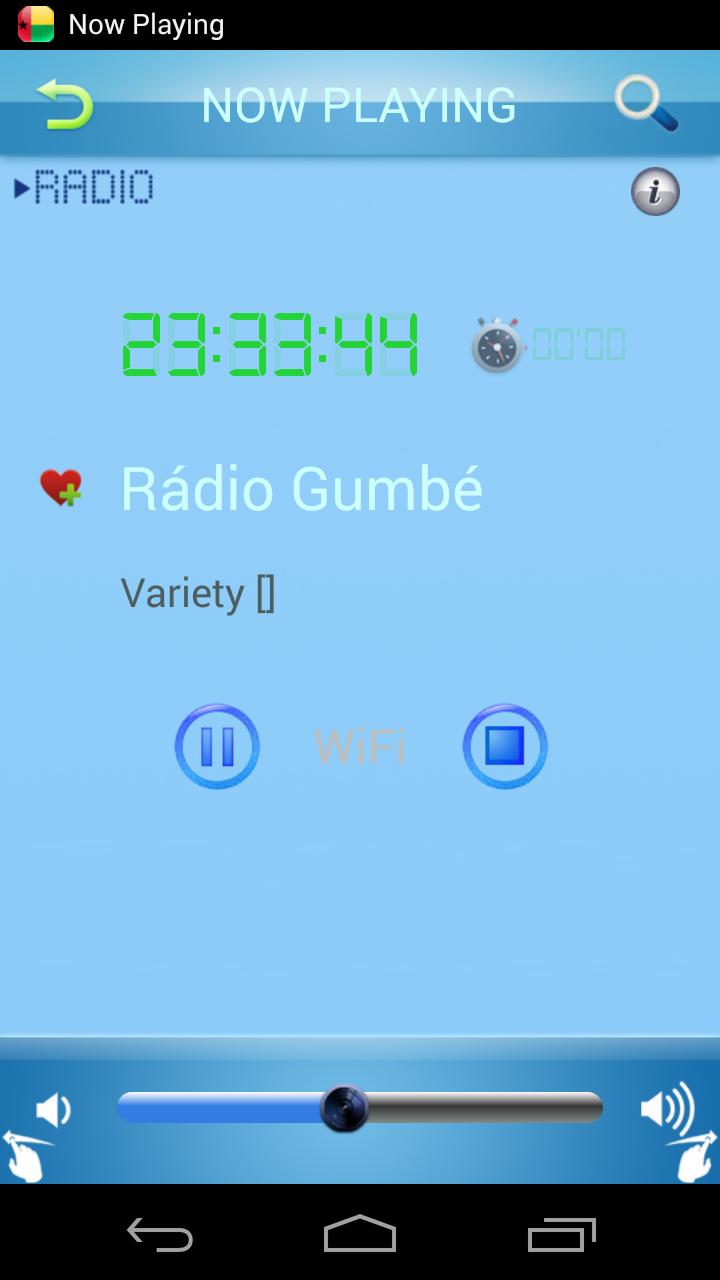This screenshot has width=720, height=1280.
Task: Tap the WiFi status label
Action: click(x=360, y=745)
